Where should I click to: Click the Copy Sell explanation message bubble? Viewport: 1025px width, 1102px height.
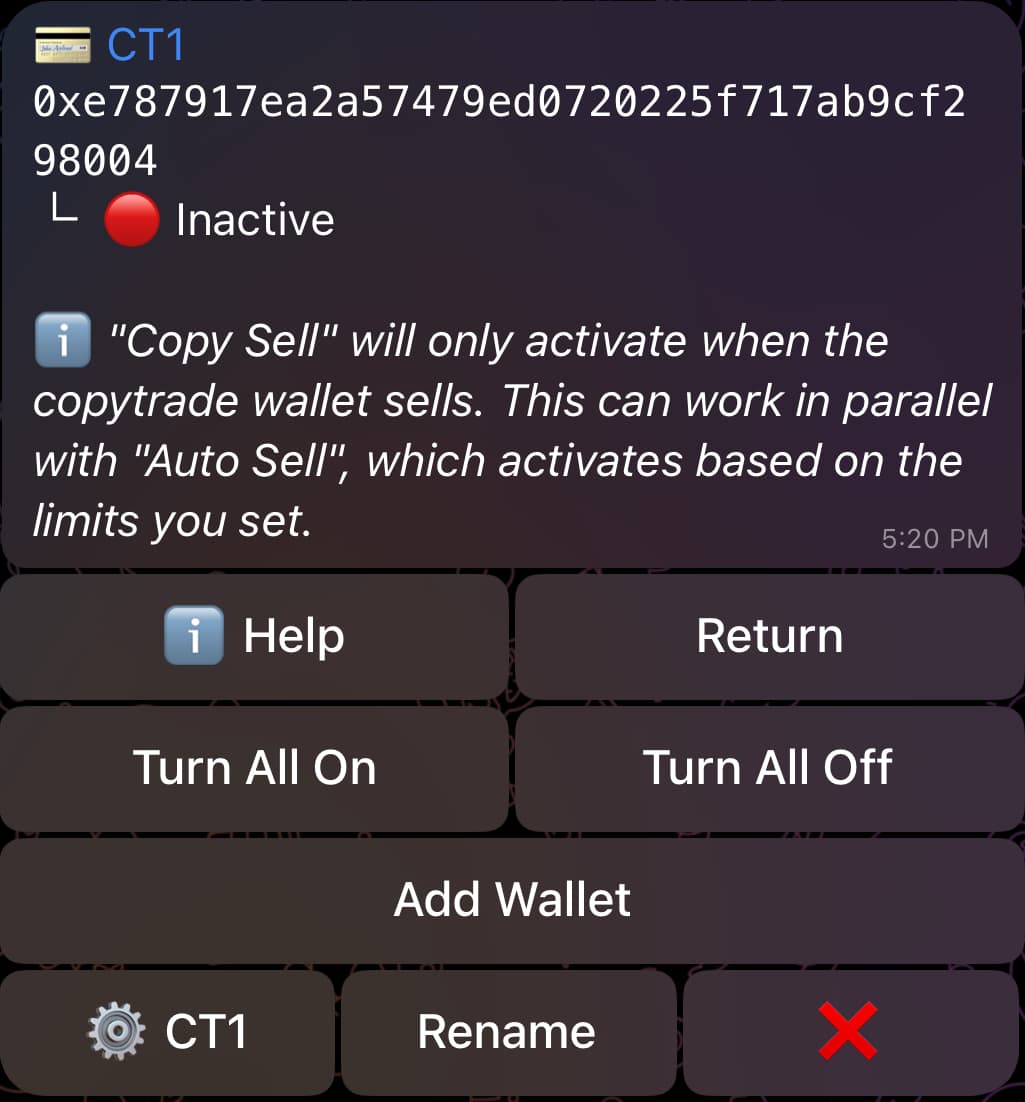pyautogui.click(x=512, y=430)
